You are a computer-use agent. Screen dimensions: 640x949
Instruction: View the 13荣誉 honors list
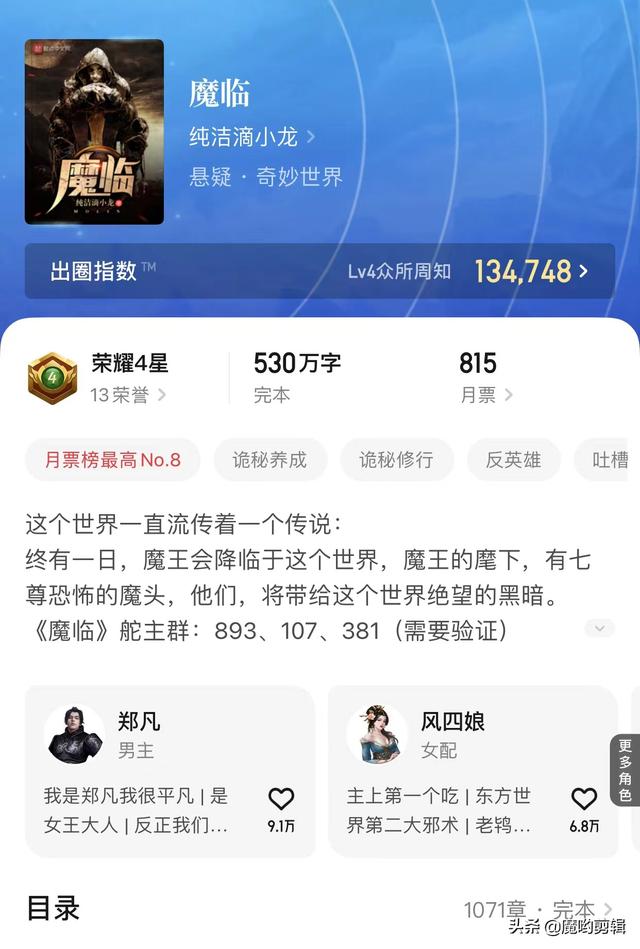point(128,395)
